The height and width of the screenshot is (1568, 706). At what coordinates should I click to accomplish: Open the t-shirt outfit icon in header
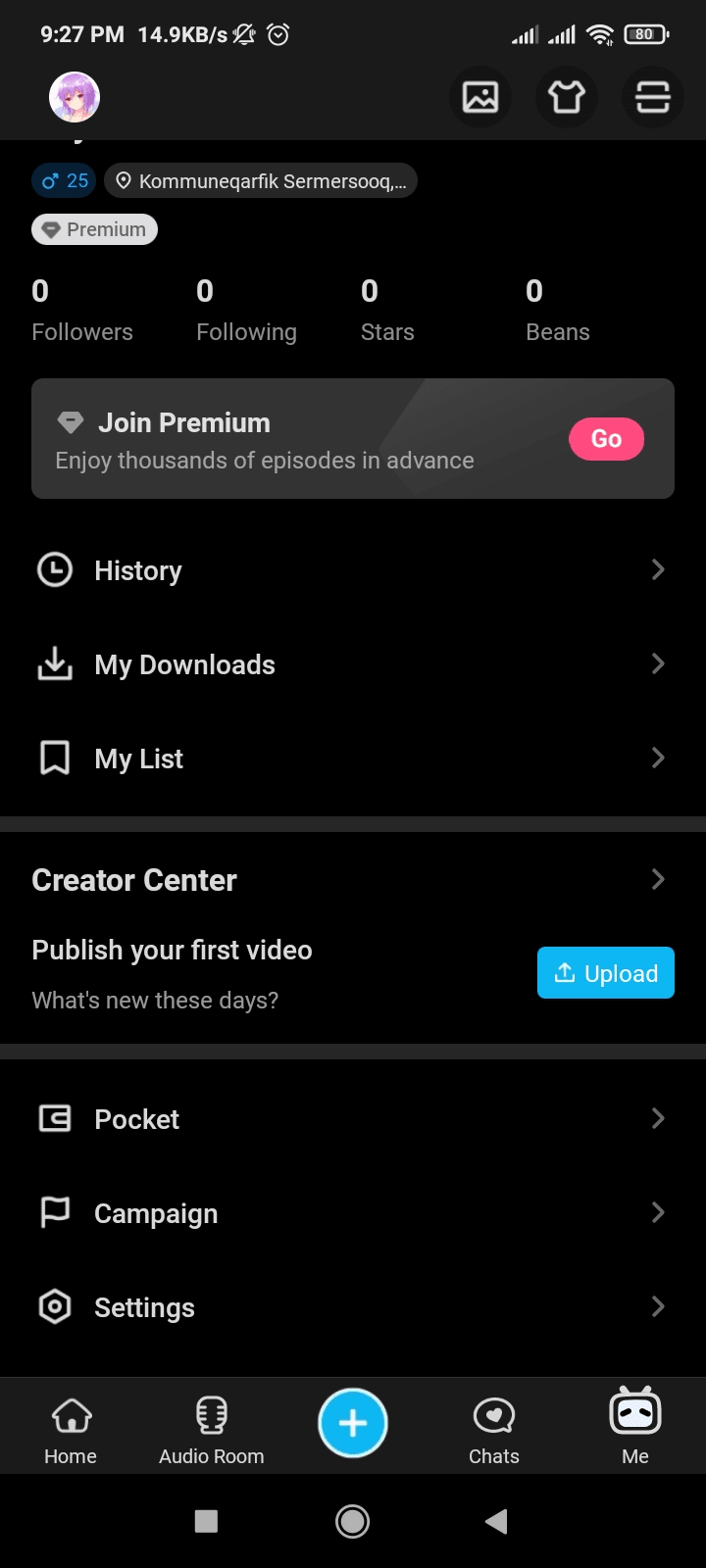click(567, 97)
